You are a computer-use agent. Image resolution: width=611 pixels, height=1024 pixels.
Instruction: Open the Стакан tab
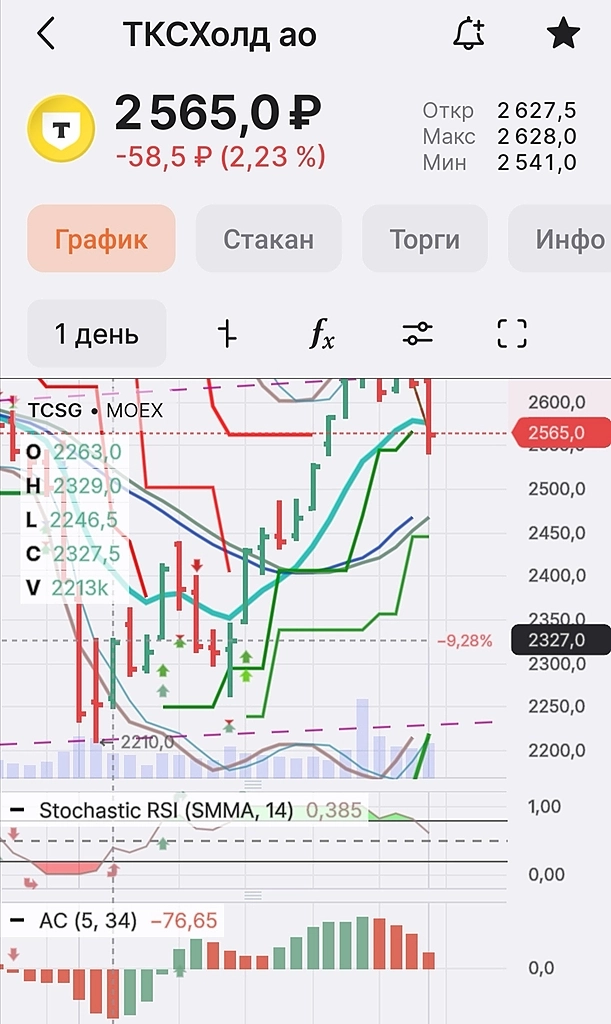(268, 239)
